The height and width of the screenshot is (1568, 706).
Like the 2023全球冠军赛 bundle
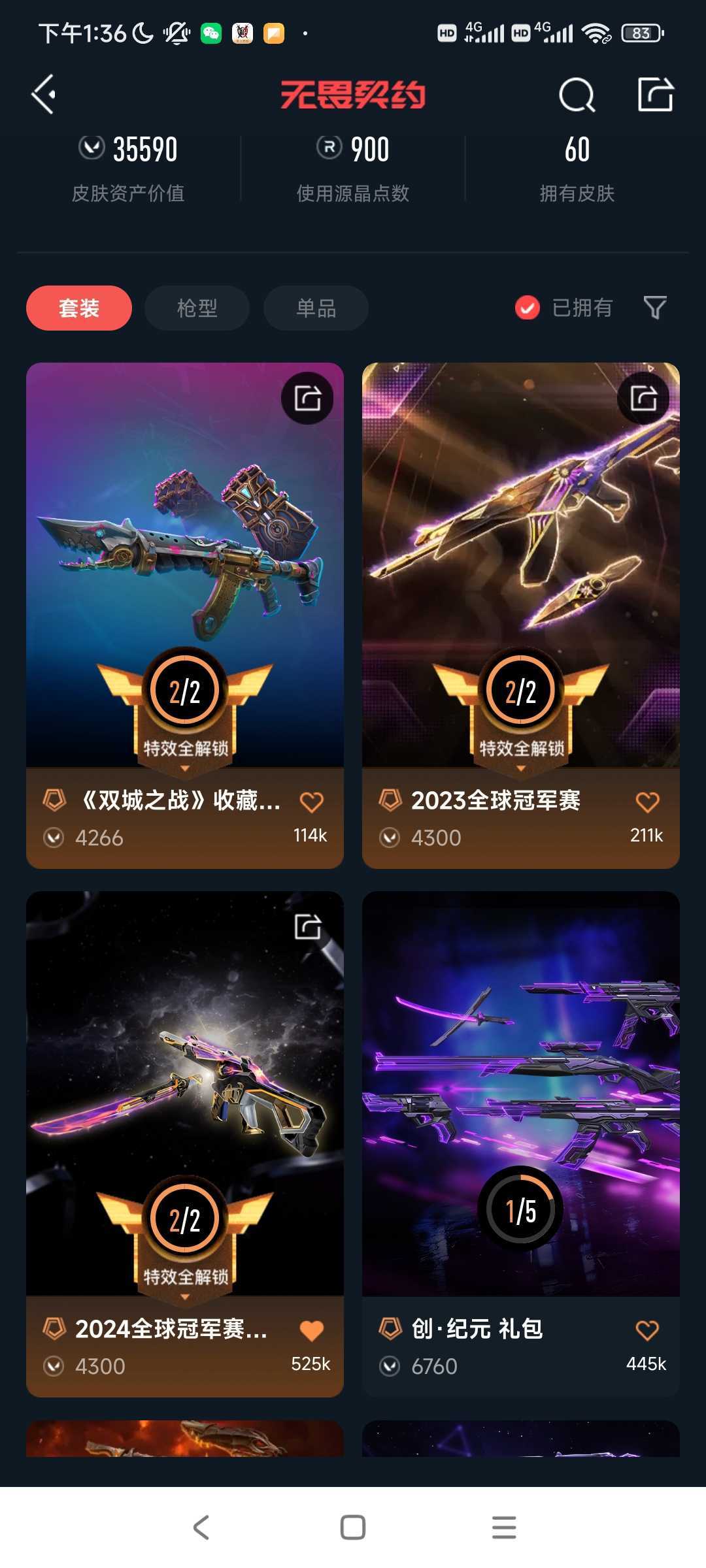tap(648, 802)
